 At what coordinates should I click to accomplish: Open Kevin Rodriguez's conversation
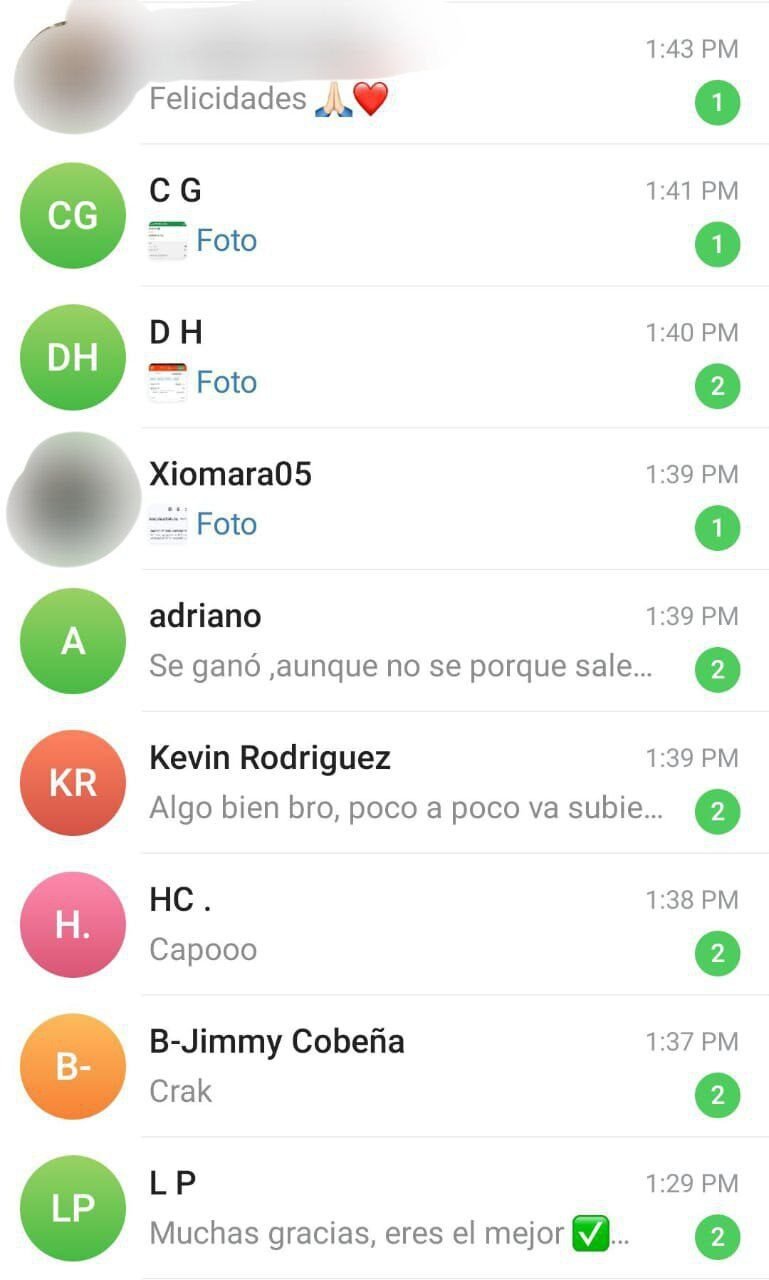pyautogui.click(x=400, y=783)
